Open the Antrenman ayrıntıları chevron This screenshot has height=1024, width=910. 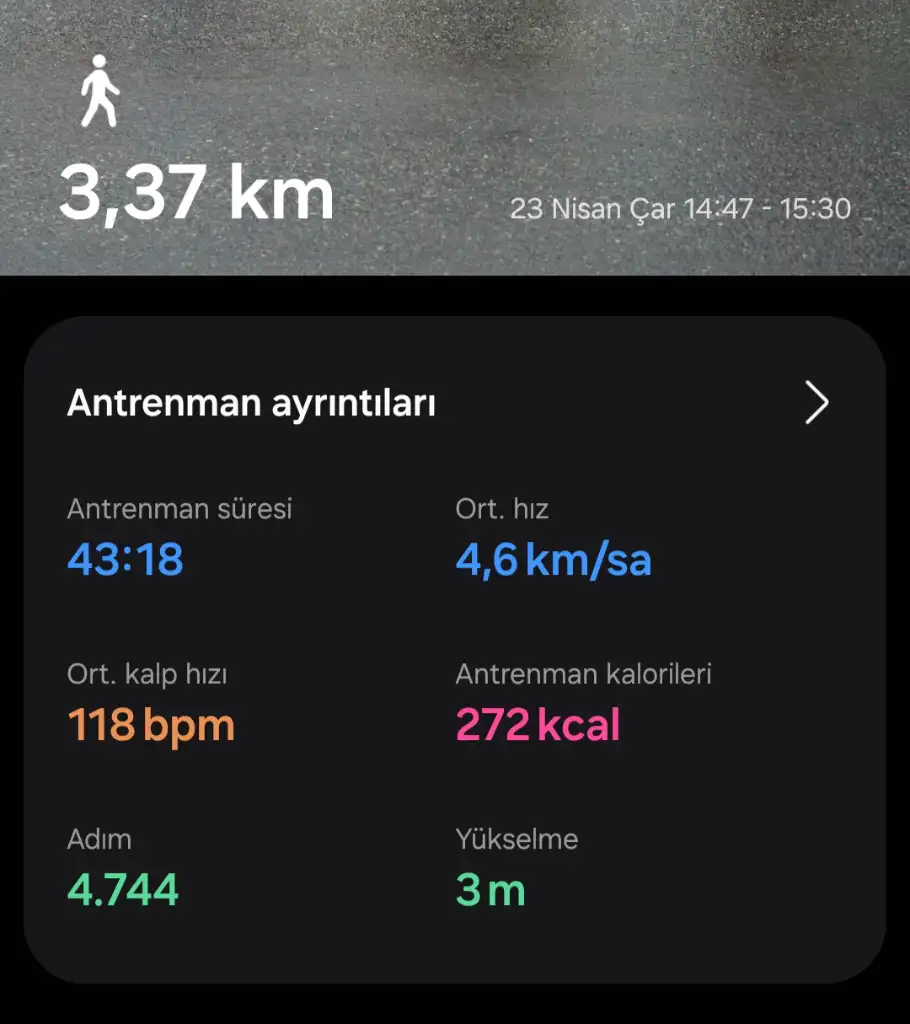[x=817, y=404]
